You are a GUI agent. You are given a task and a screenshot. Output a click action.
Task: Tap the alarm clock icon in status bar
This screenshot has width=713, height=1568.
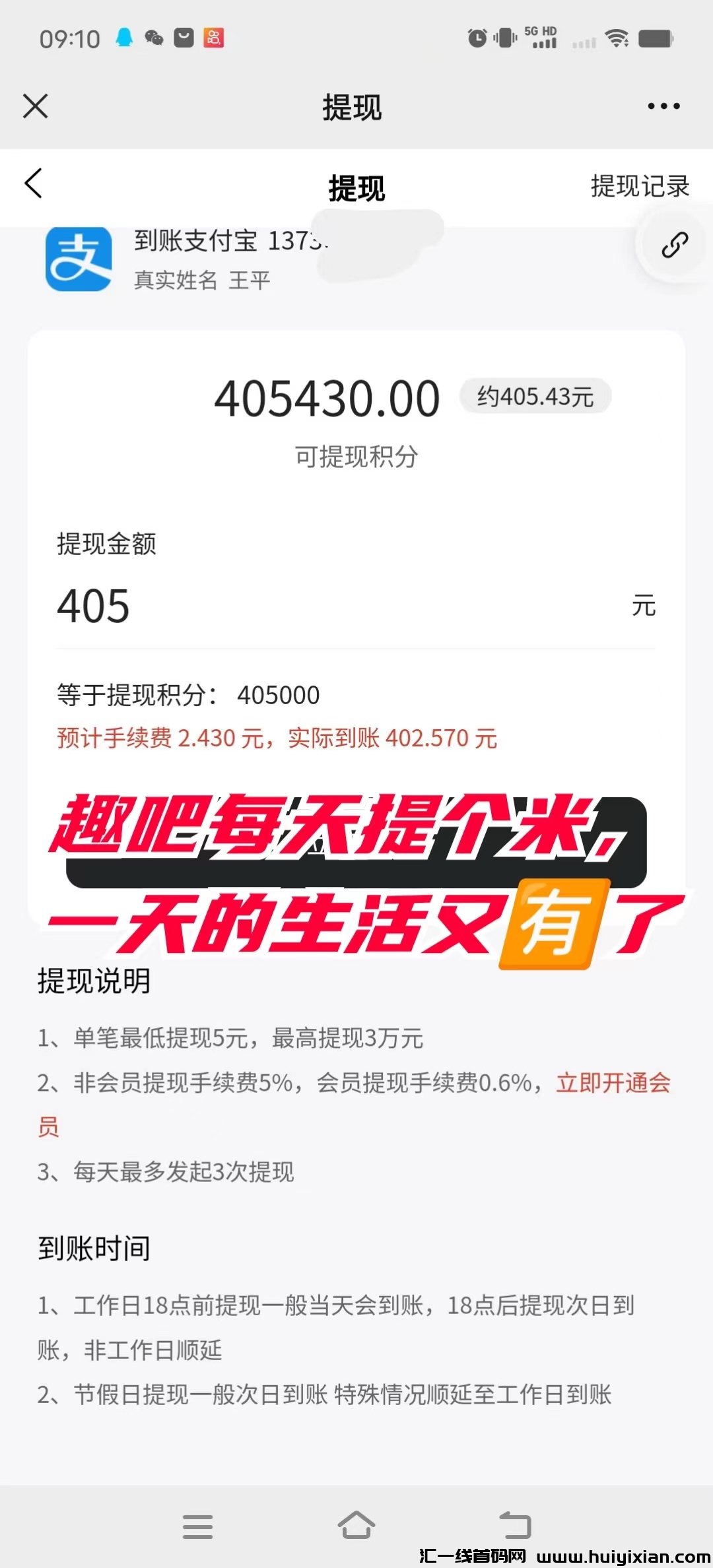click(x=477, y=38)
